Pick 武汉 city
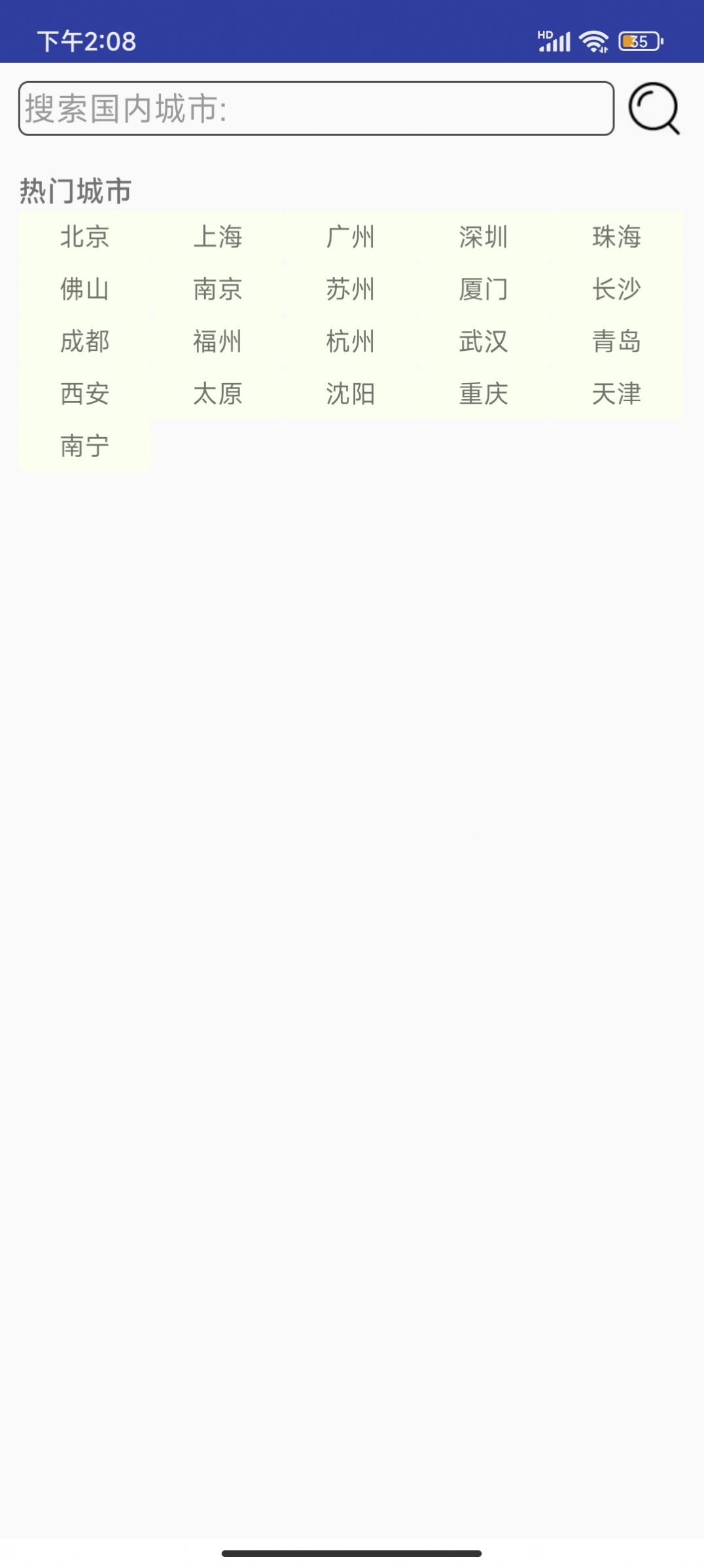This screenshot has width=704, height=1568. 483,342
